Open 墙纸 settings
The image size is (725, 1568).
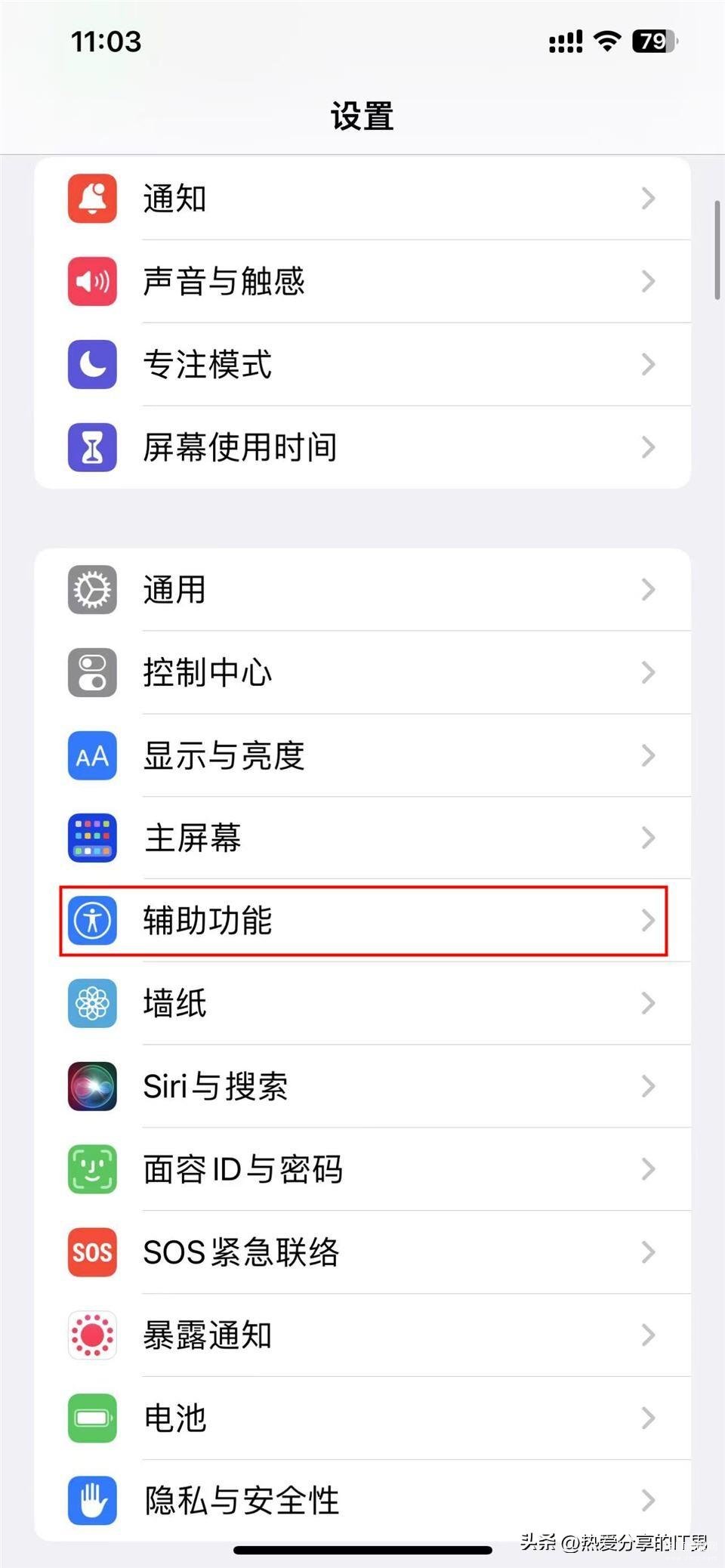(x=362, y=1004)
